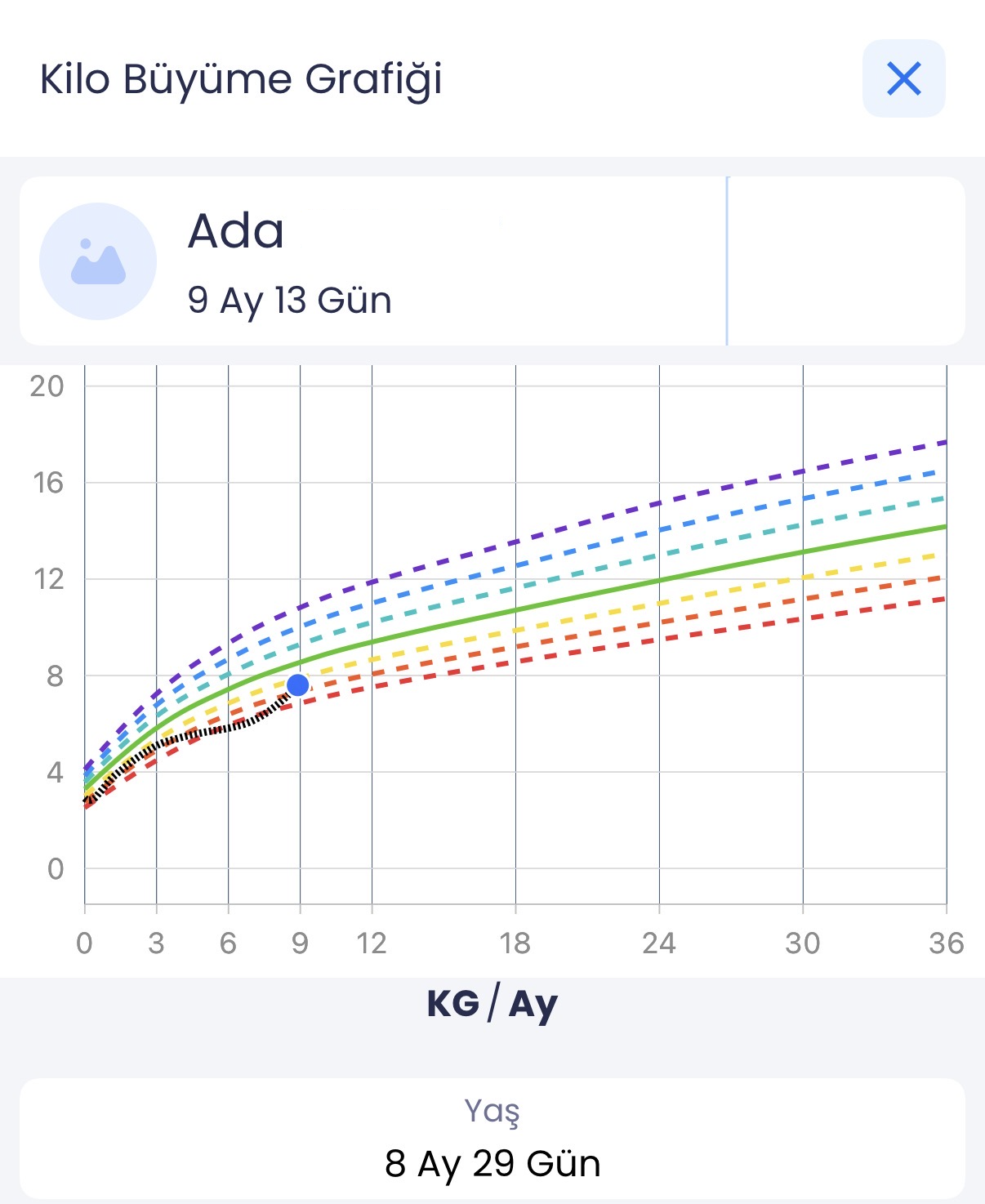The width and height of the screenshot is (985, 1204).
Task: Close the Kilo Büyüme Grafiği screen
Action: coord(903,78)
